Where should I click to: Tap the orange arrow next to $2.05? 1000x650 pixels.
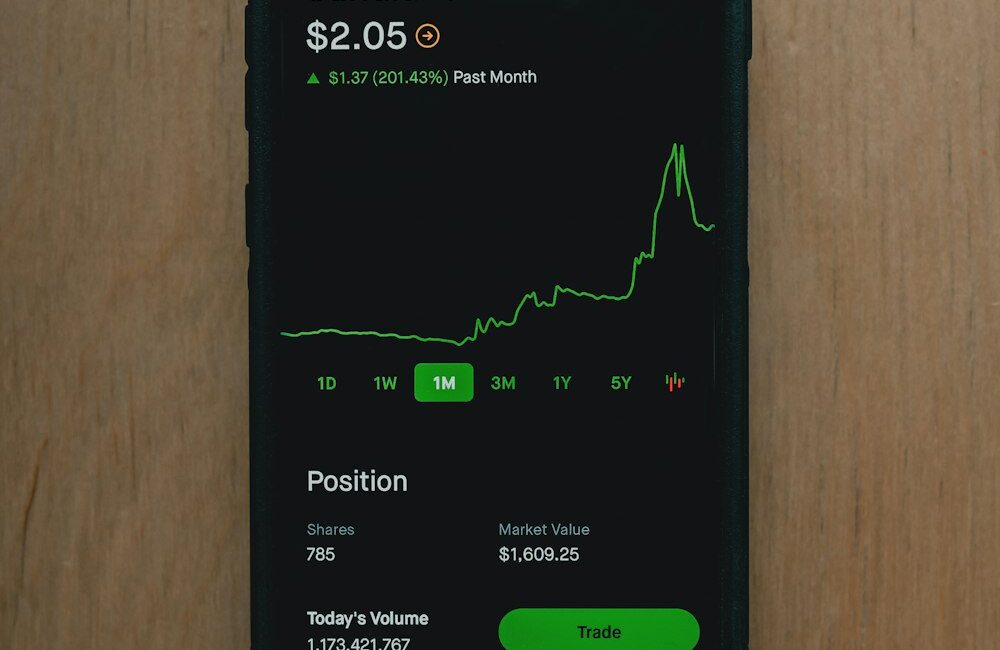click(x=428, y=37)
